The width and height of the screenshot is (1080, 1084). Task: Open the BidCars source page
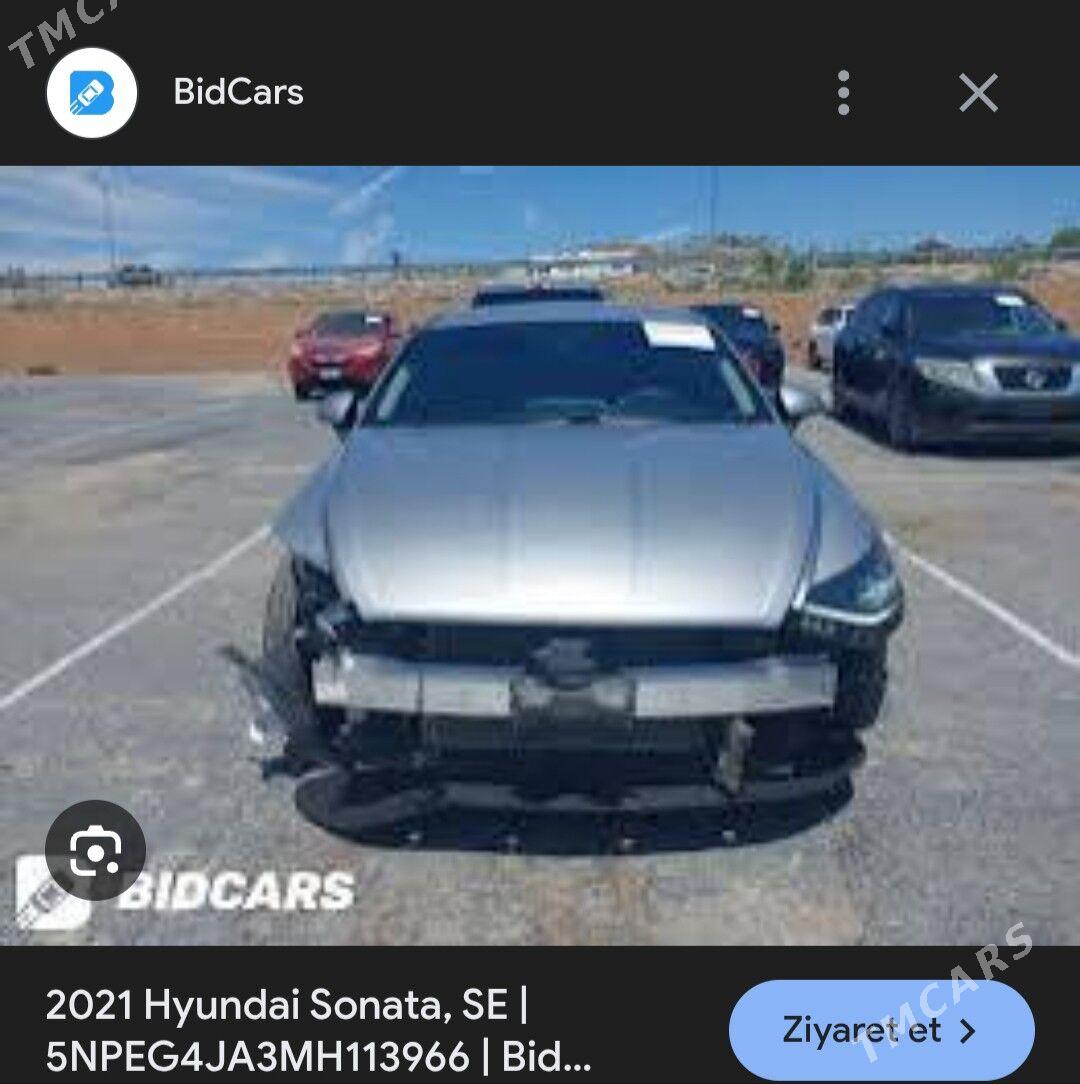[238, 92]
